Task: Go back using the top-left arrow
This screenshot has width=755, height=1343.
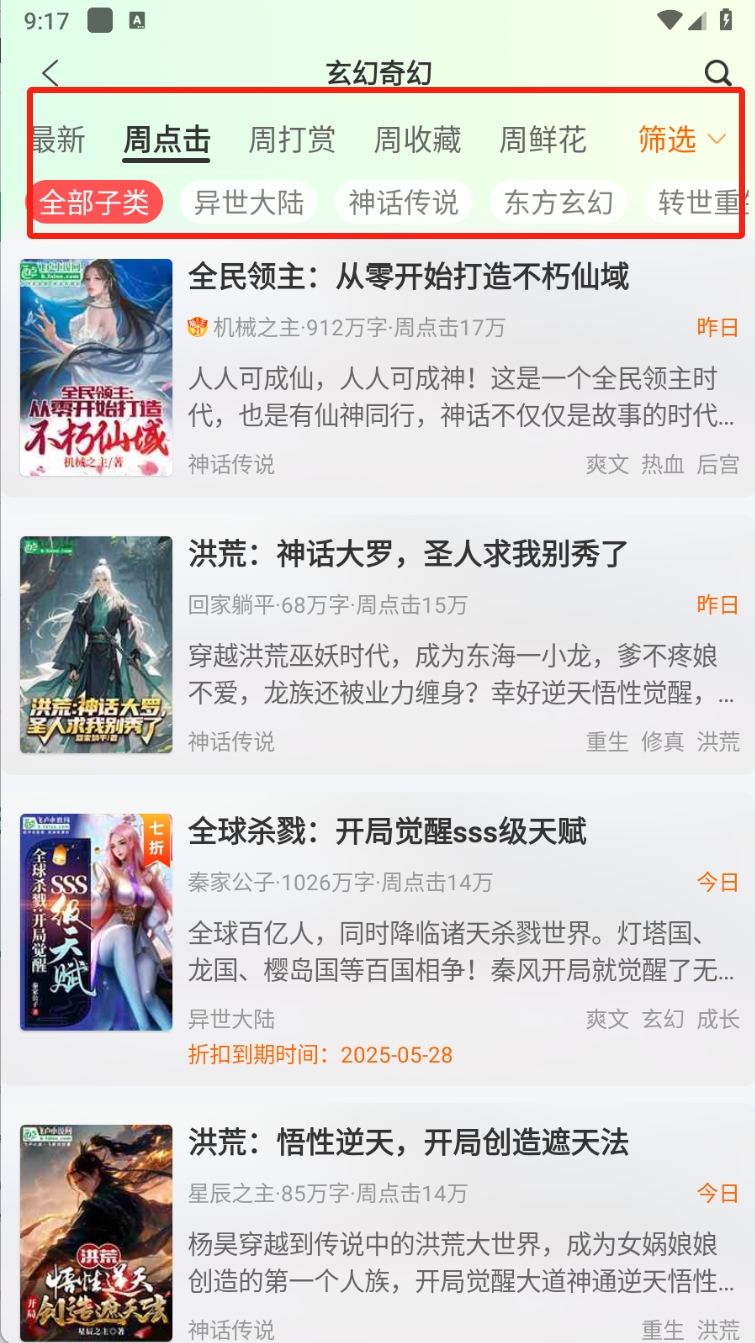Action: [x=51, y=73]
